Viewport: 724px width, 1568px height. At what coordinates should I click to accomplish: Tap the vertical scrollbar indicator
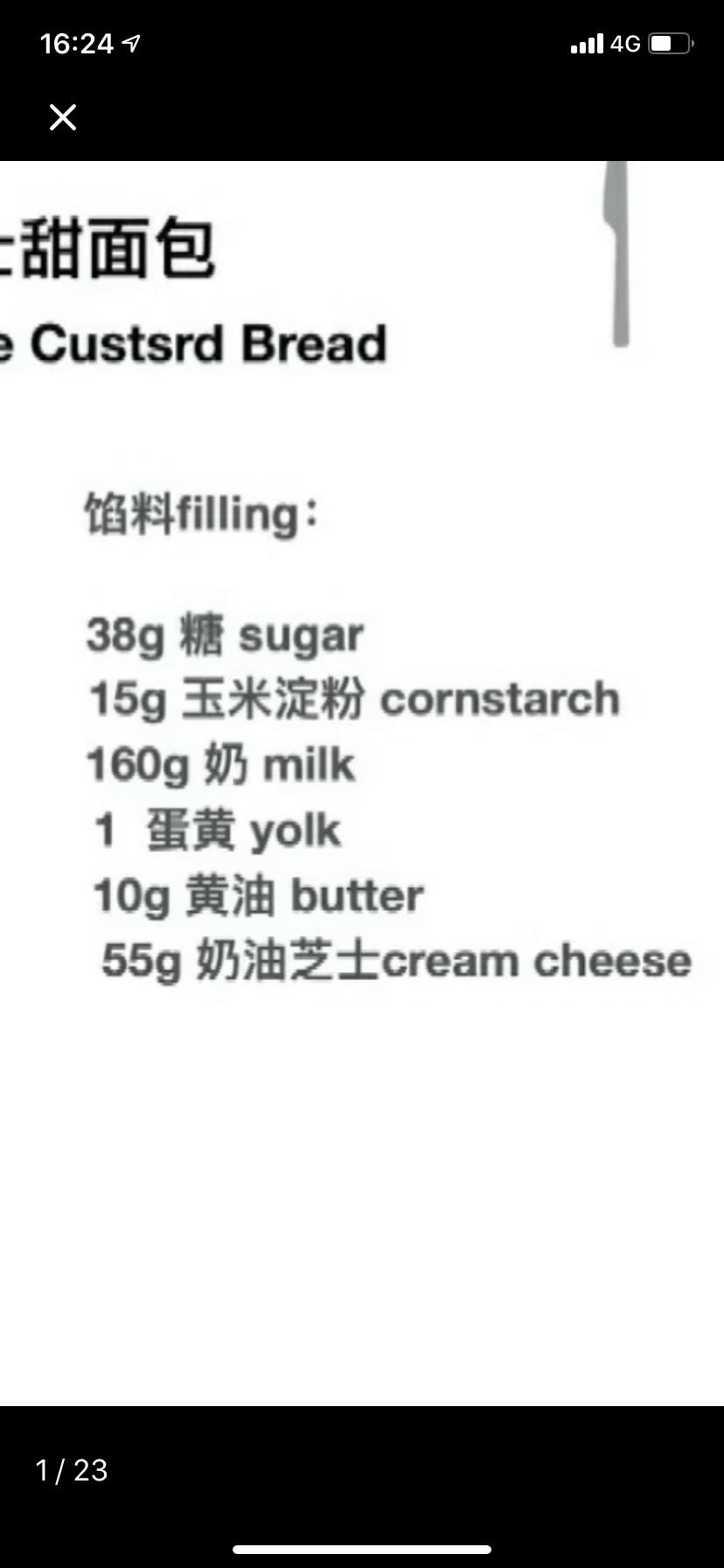click(x=620, y=254)
